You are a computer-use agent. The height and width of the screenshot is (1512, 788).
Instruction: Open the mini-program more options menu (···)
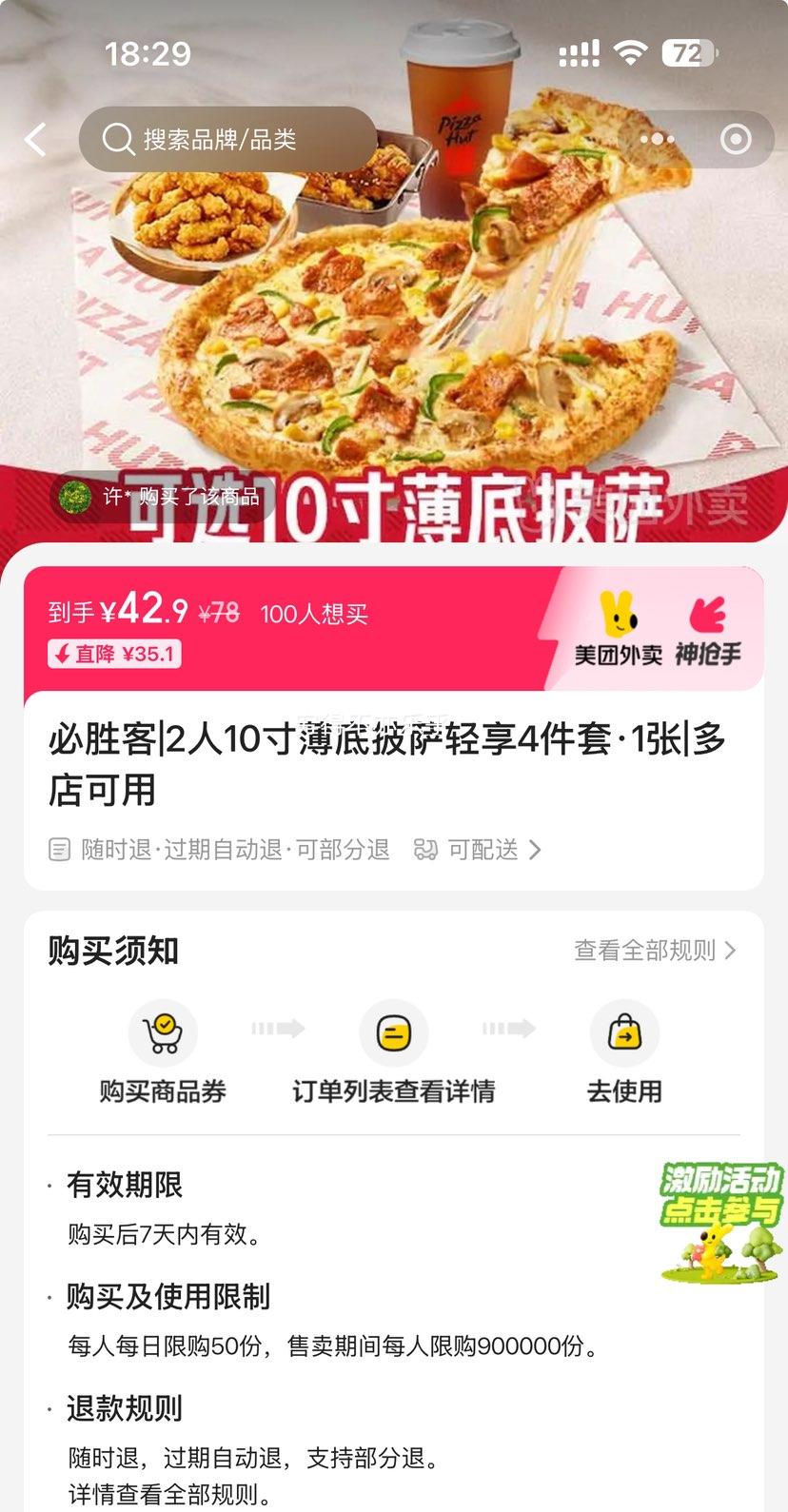655,139
